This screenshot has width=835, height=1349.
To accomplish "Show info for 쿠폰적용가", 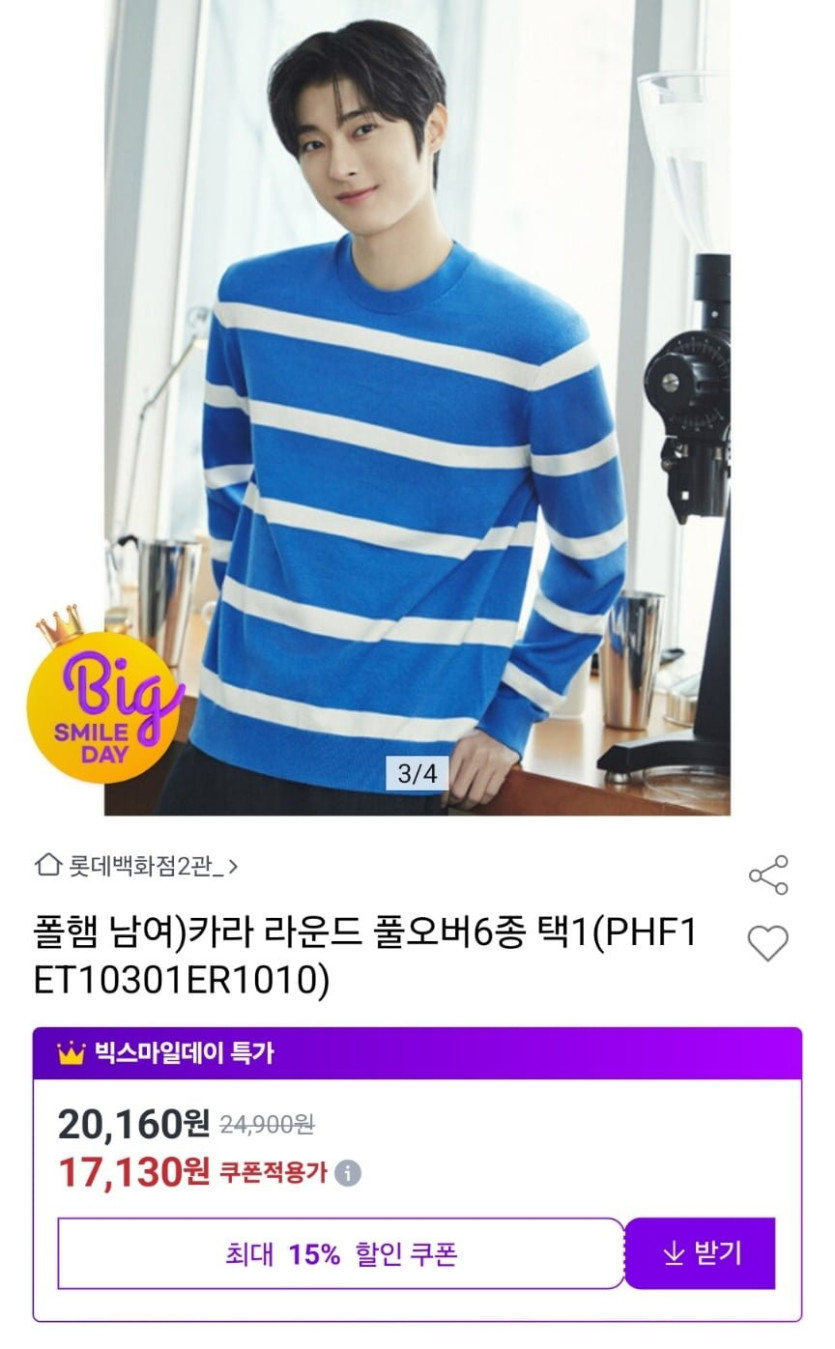I will [x=347, y=1173].
